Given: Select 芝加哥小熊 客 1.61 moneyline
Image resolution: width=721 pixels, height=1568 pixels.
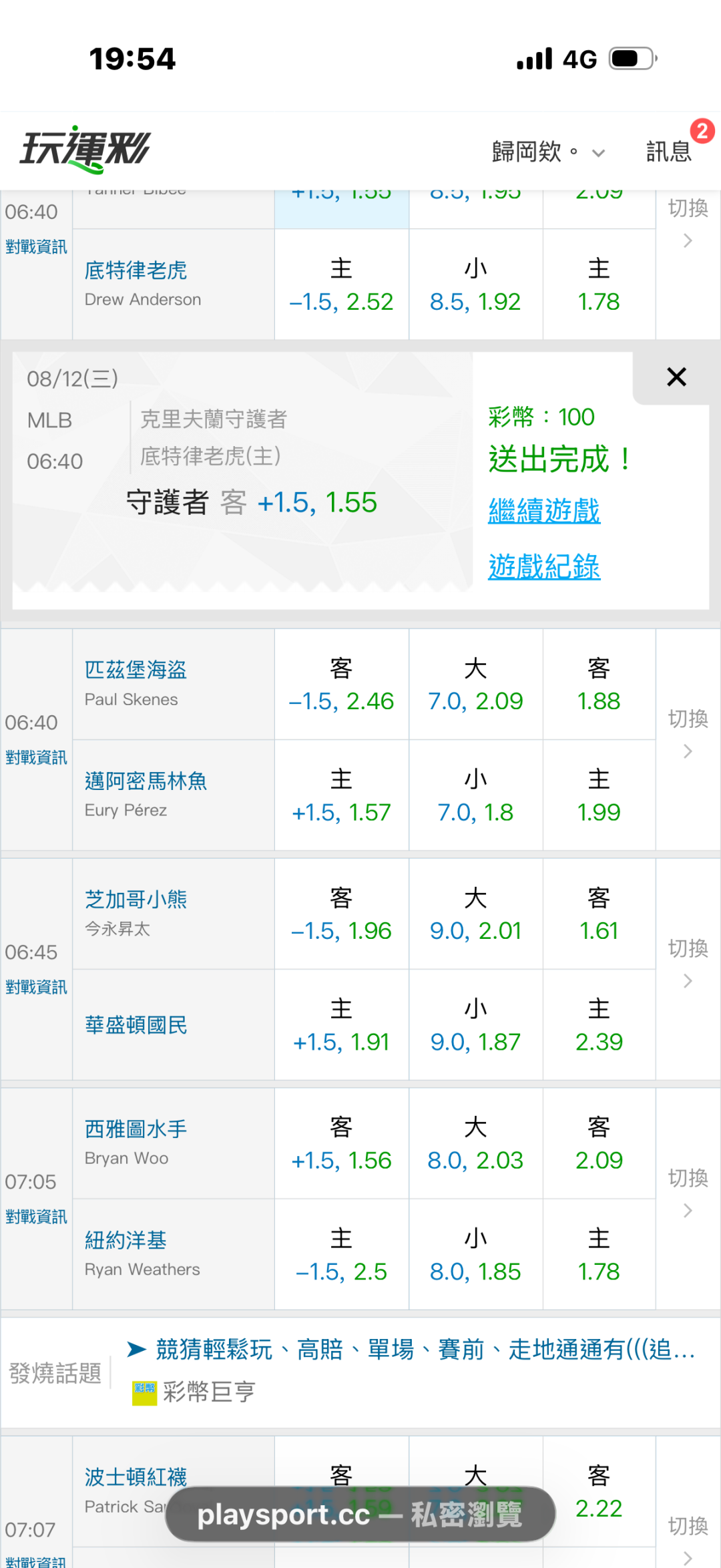Looking at the screenshot, I should 599,914.
